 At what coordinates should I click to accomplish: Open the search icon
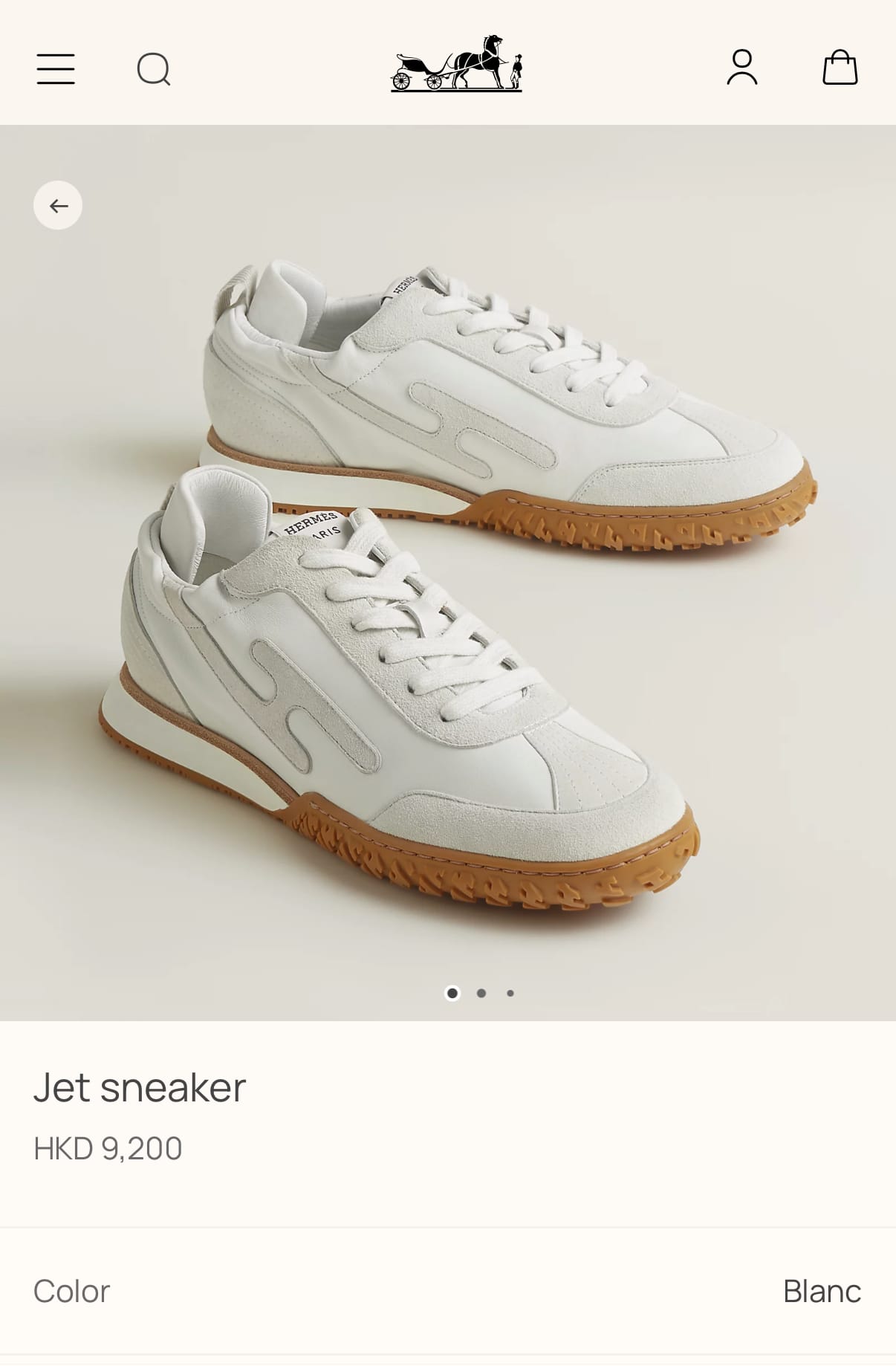tap(154, 69)
